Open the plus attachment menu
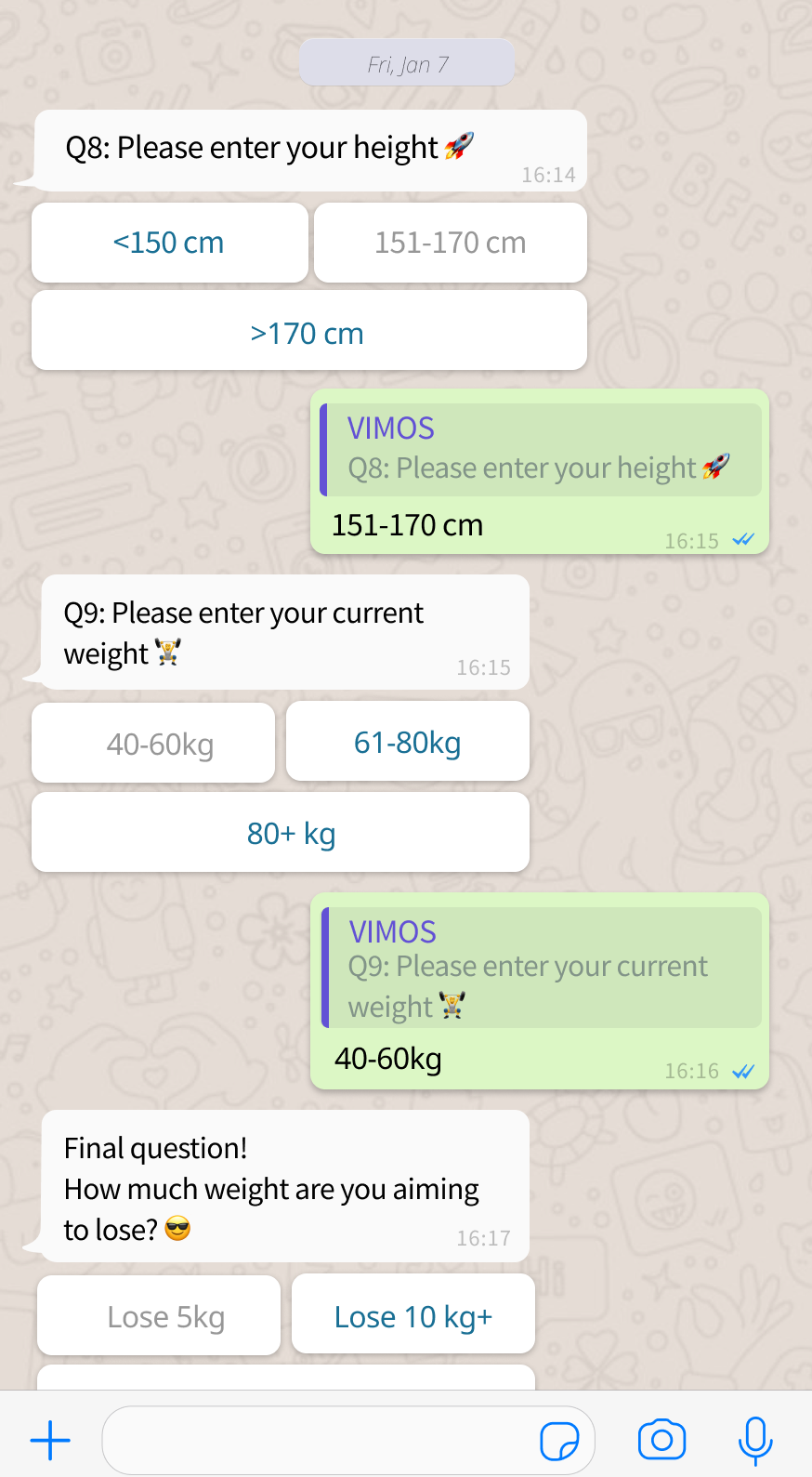This screenshot has width=812, height=1477. pos(50,1441)
